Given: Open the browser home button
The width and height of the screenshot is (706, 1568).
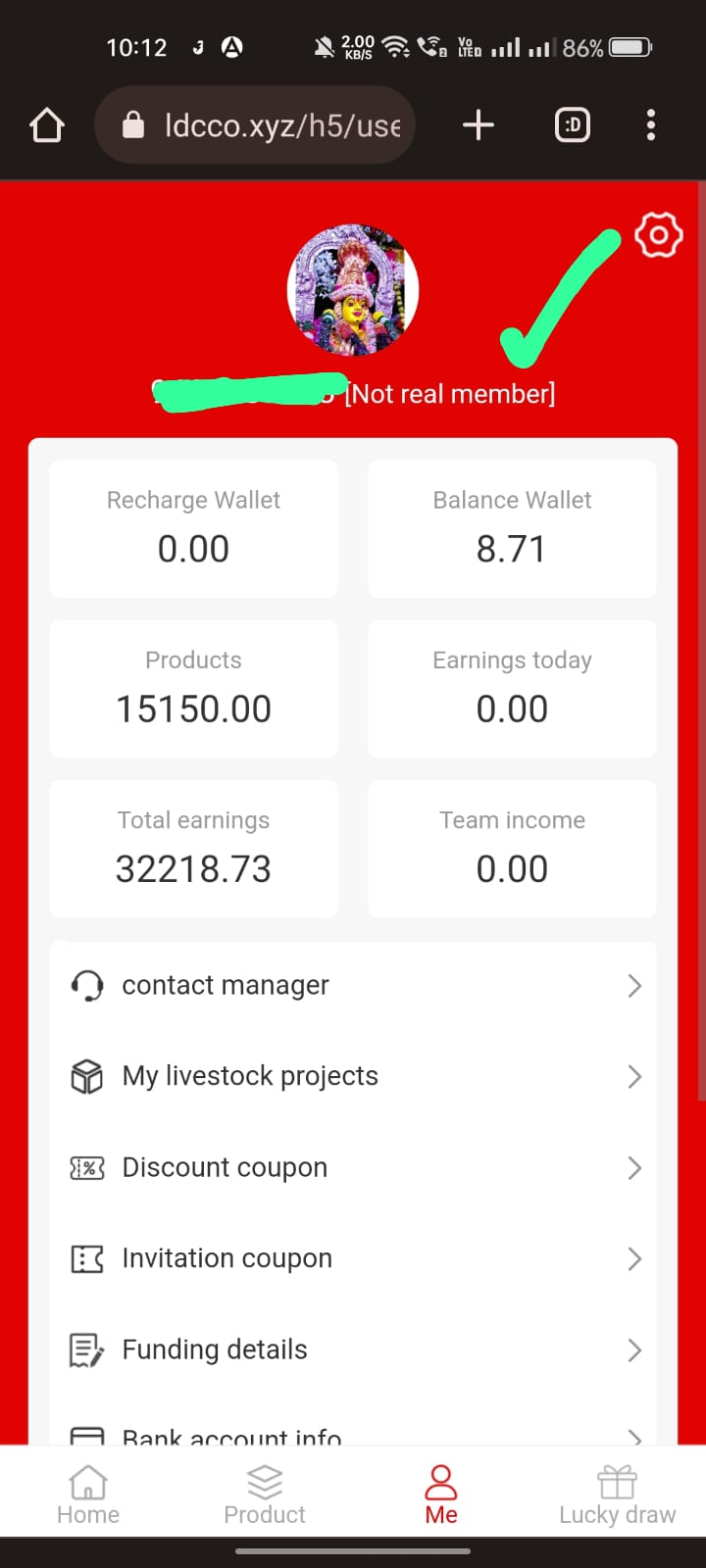Looking at the screenshot, I should click(47, 125).
